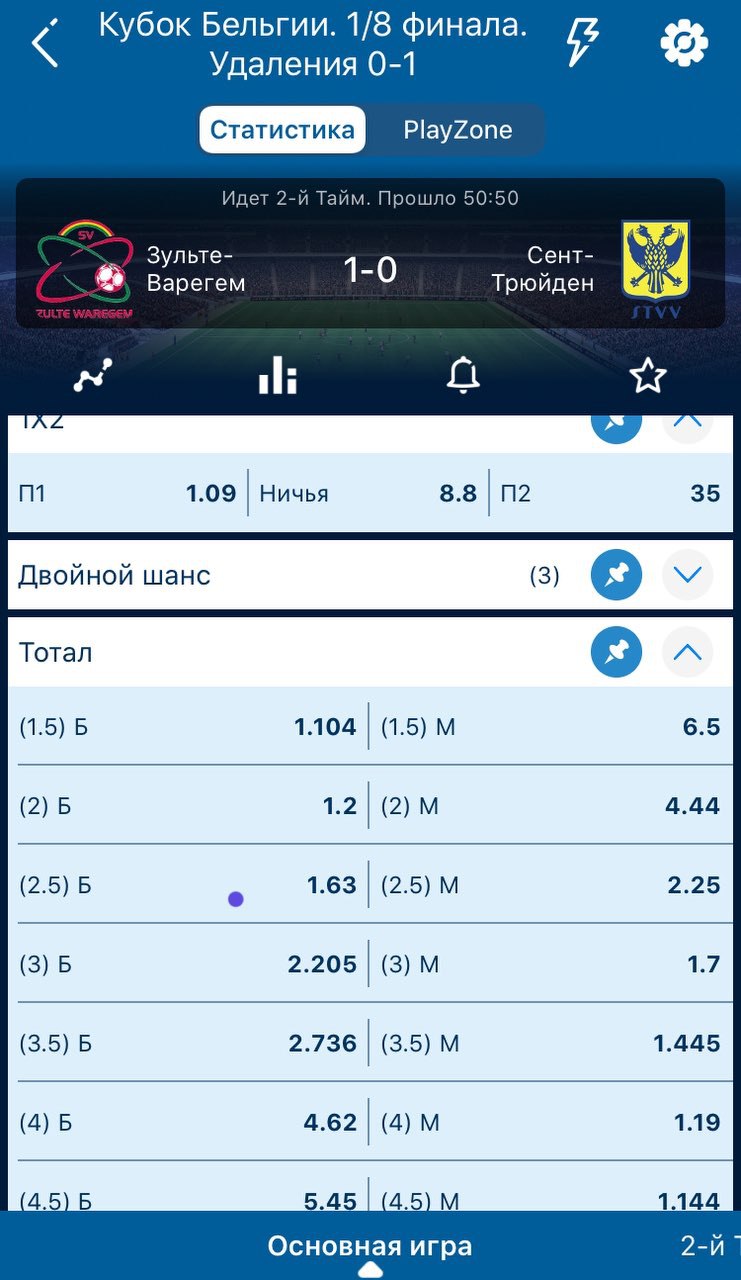
Task: Bet on (2.5) Б at 1.63
Action: pyautogui.click(x=188, y=885)
